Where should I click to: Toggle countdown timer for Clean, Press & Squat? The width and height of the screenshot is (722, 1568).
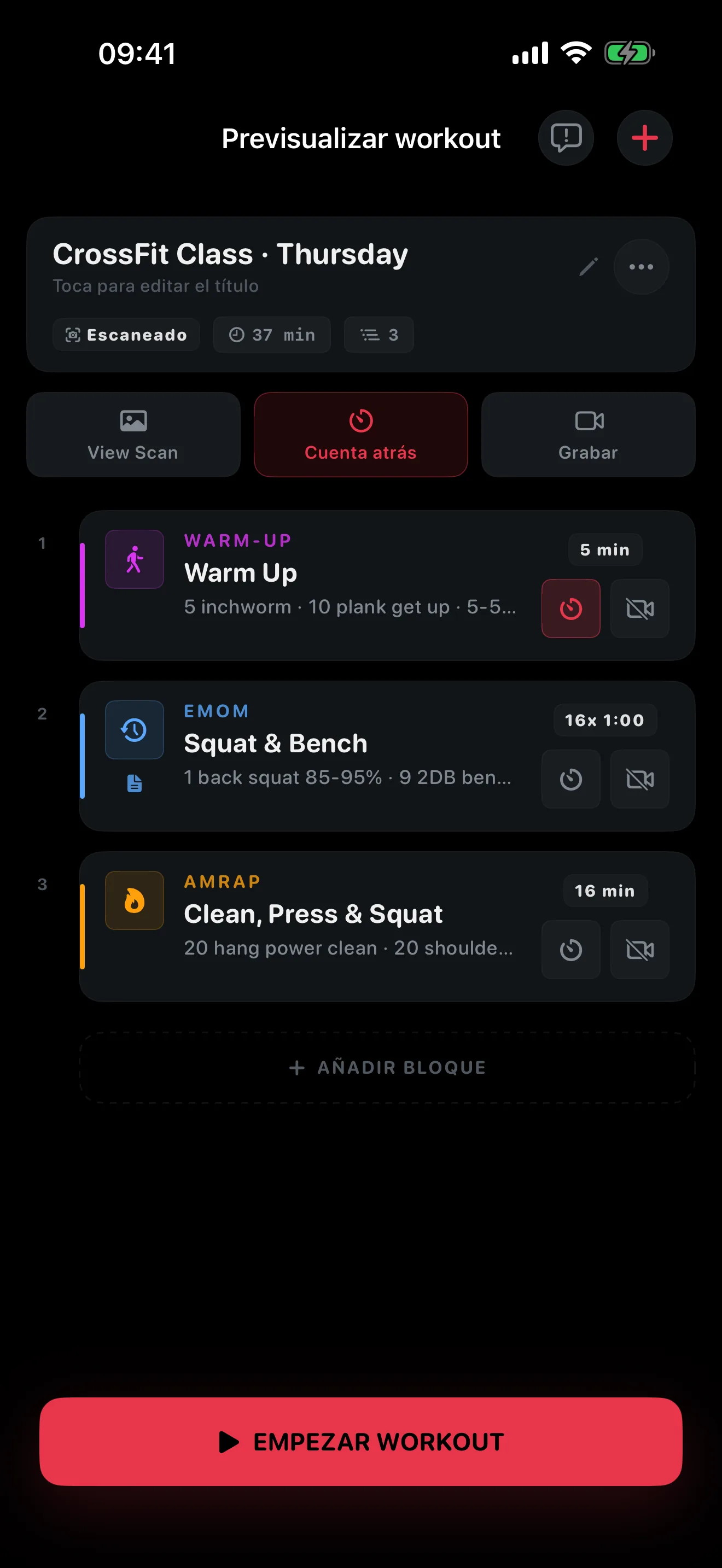(x=570, y=950)
